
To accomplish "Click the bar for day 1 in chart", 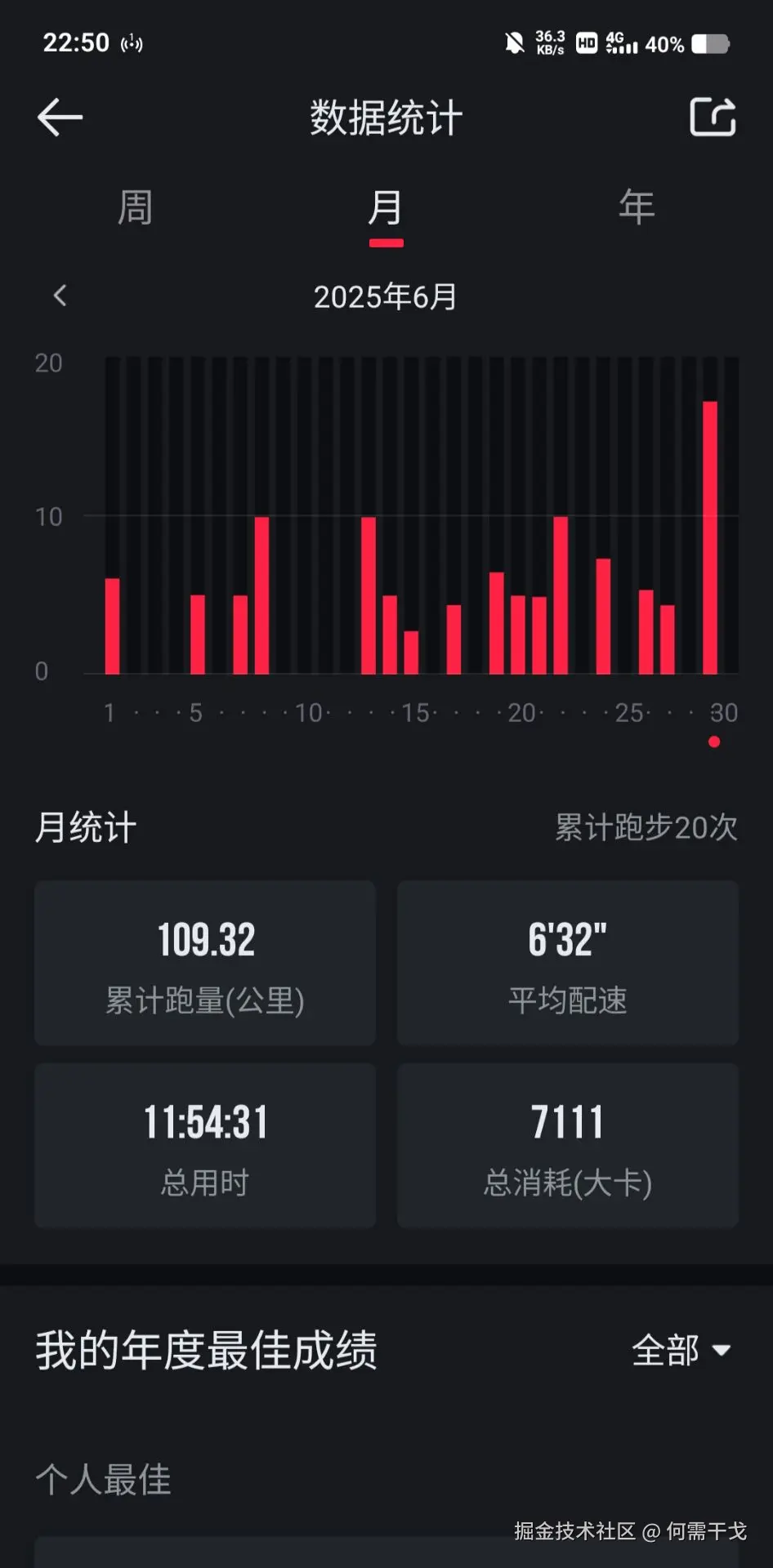I will pyautogui.click(x=112, y=625).
